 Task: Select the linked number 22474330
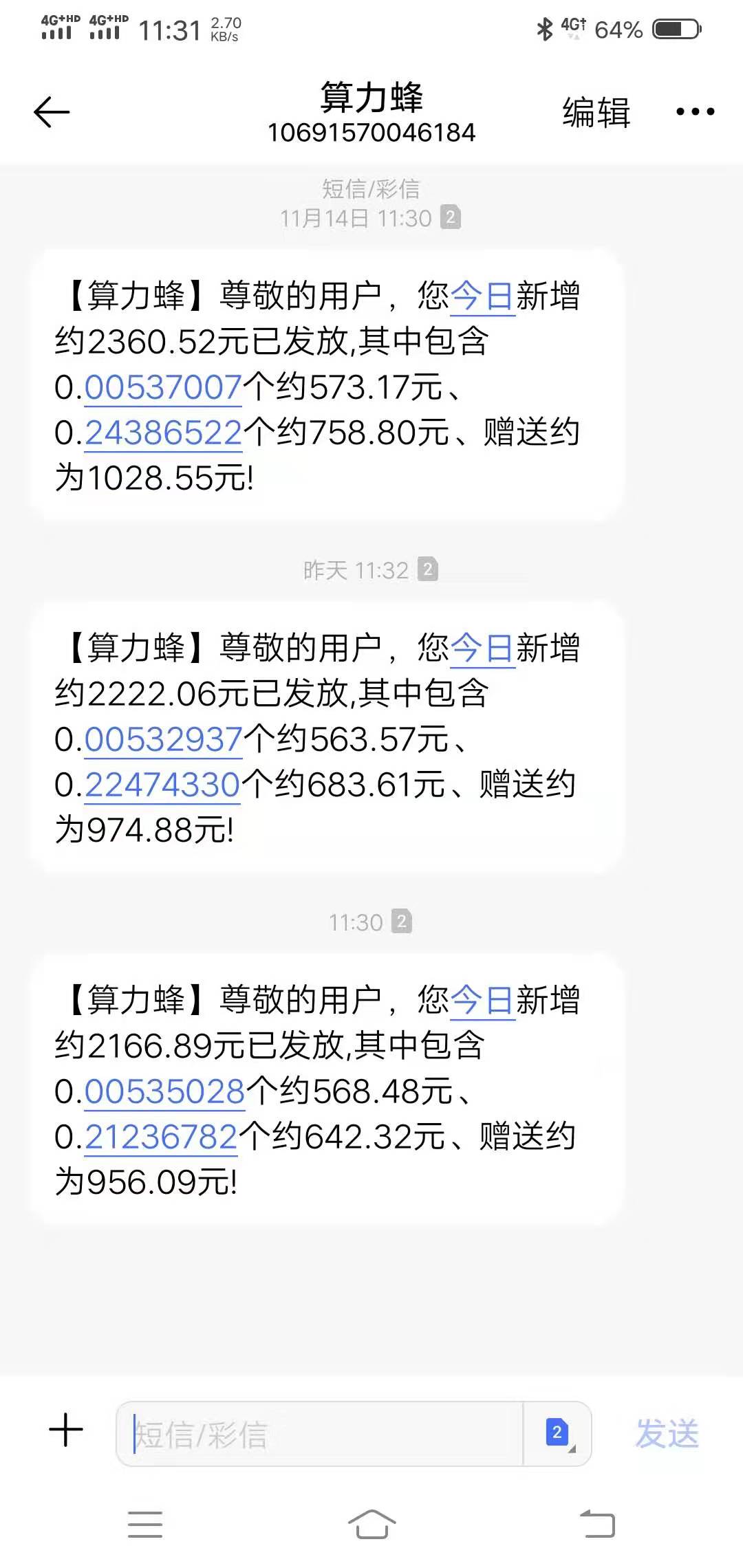click(162, 785)
